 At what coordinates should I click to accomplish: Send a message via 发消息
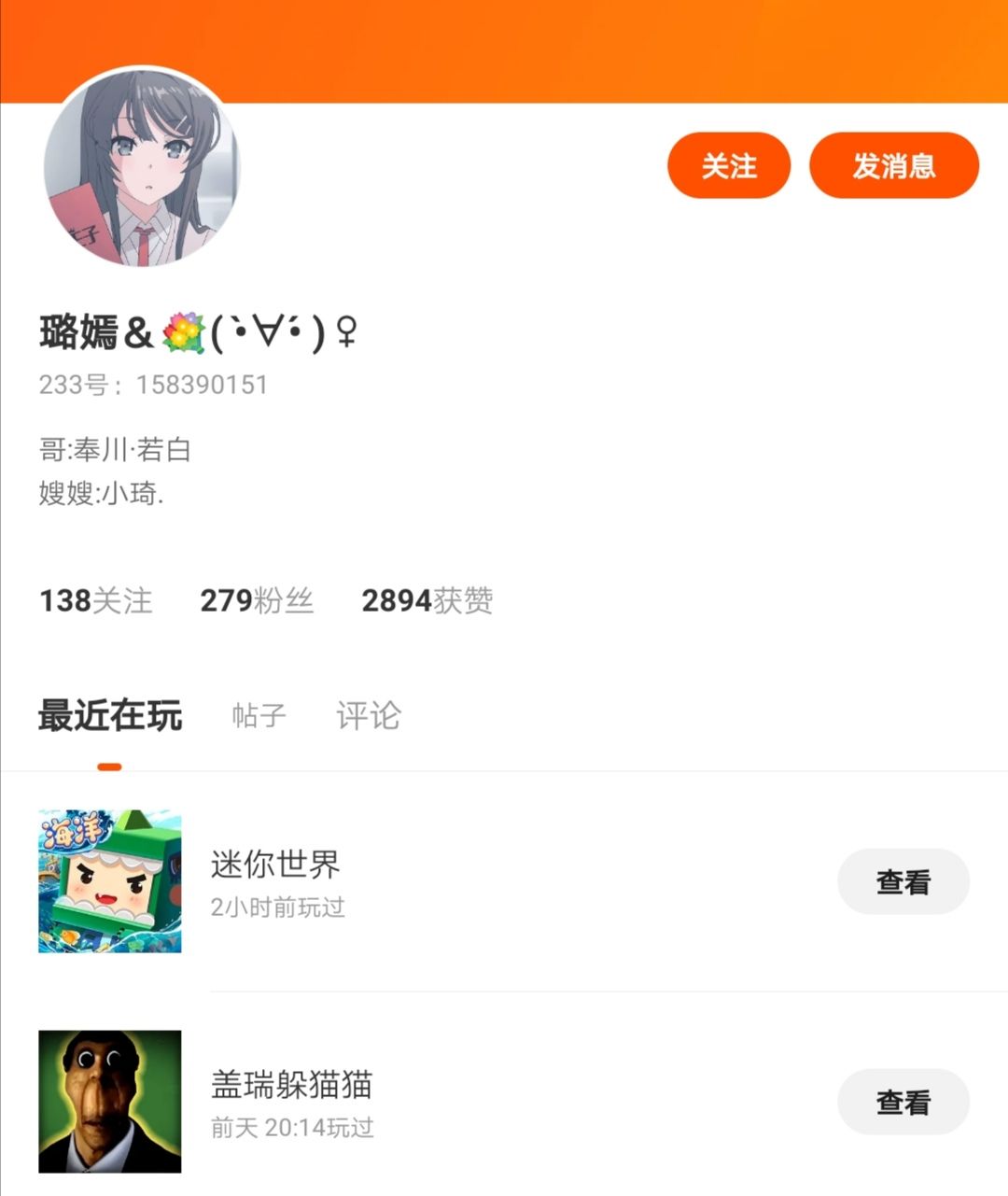click(x=893, y=166)
